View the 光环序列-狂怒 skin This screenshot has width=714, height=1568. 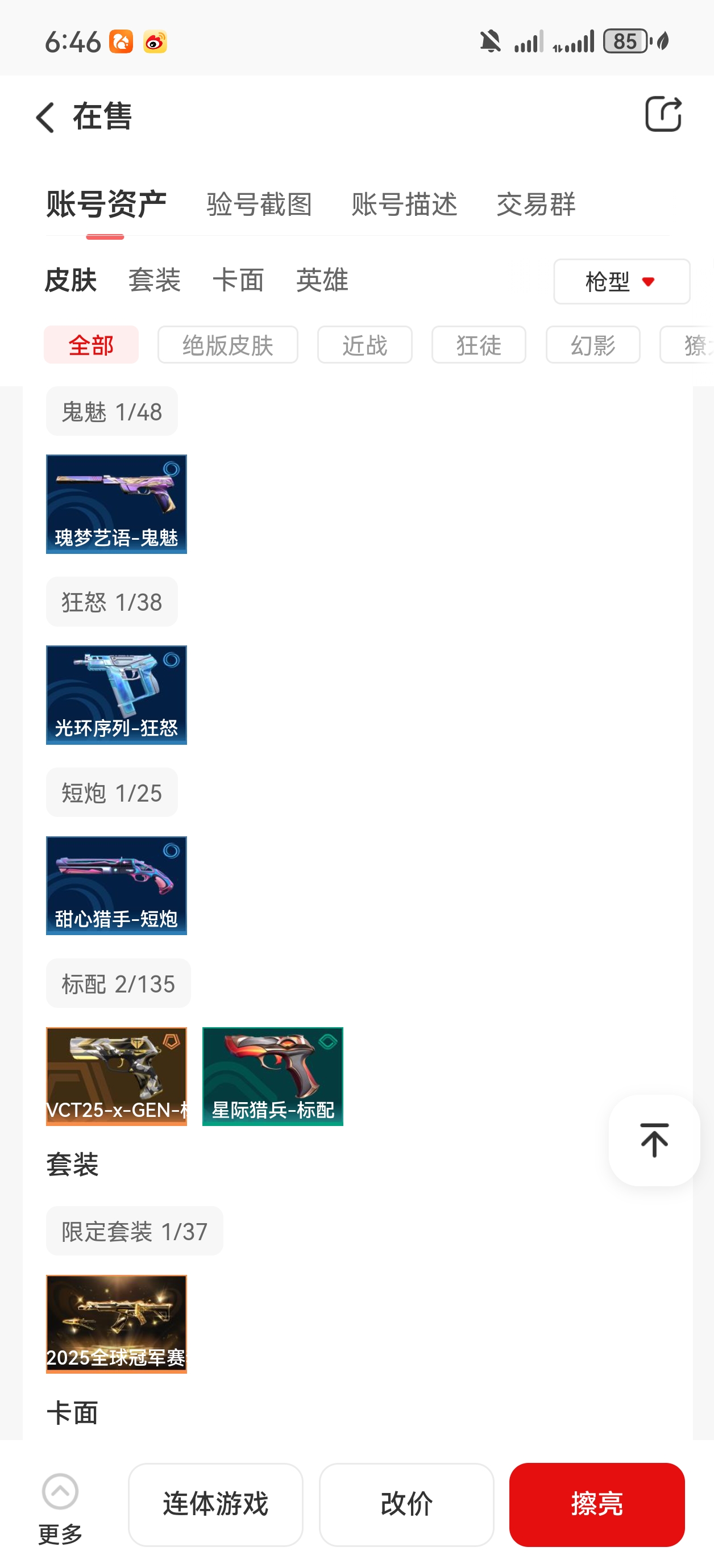[117, 694]
